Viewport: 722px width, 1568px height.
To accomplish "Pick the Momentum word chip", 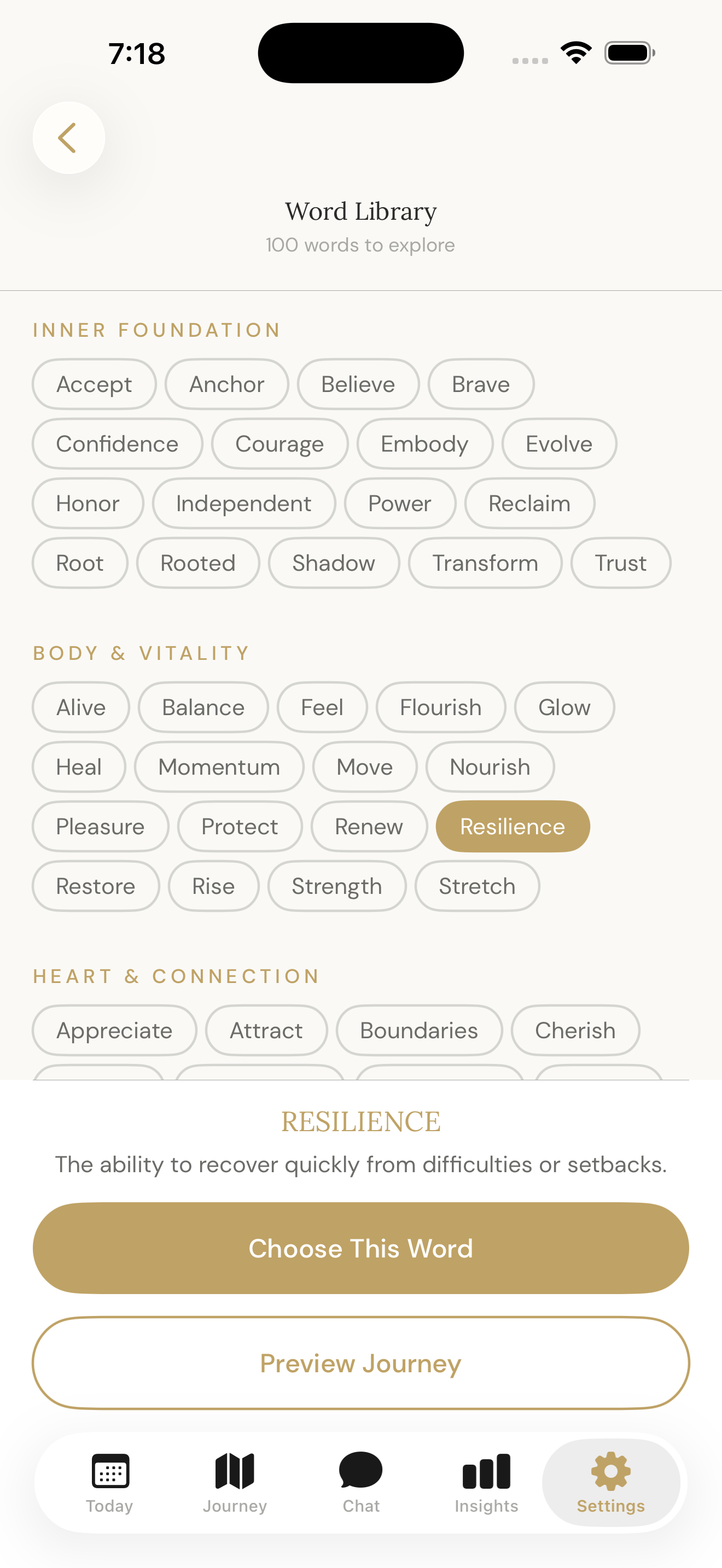I will coord(219,767).
